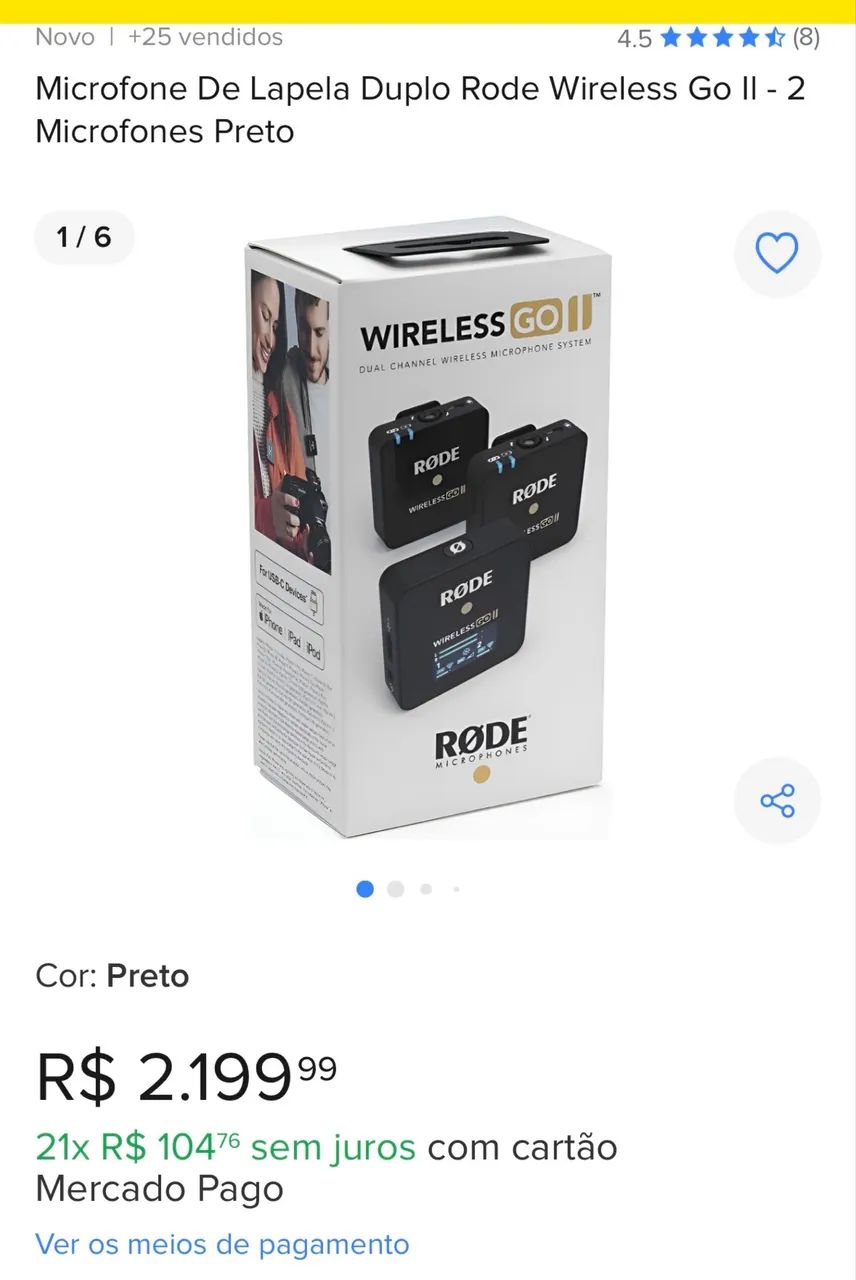
Task: Expand payment options via Ver os meios de pagamento
Action: [222, 1243]
